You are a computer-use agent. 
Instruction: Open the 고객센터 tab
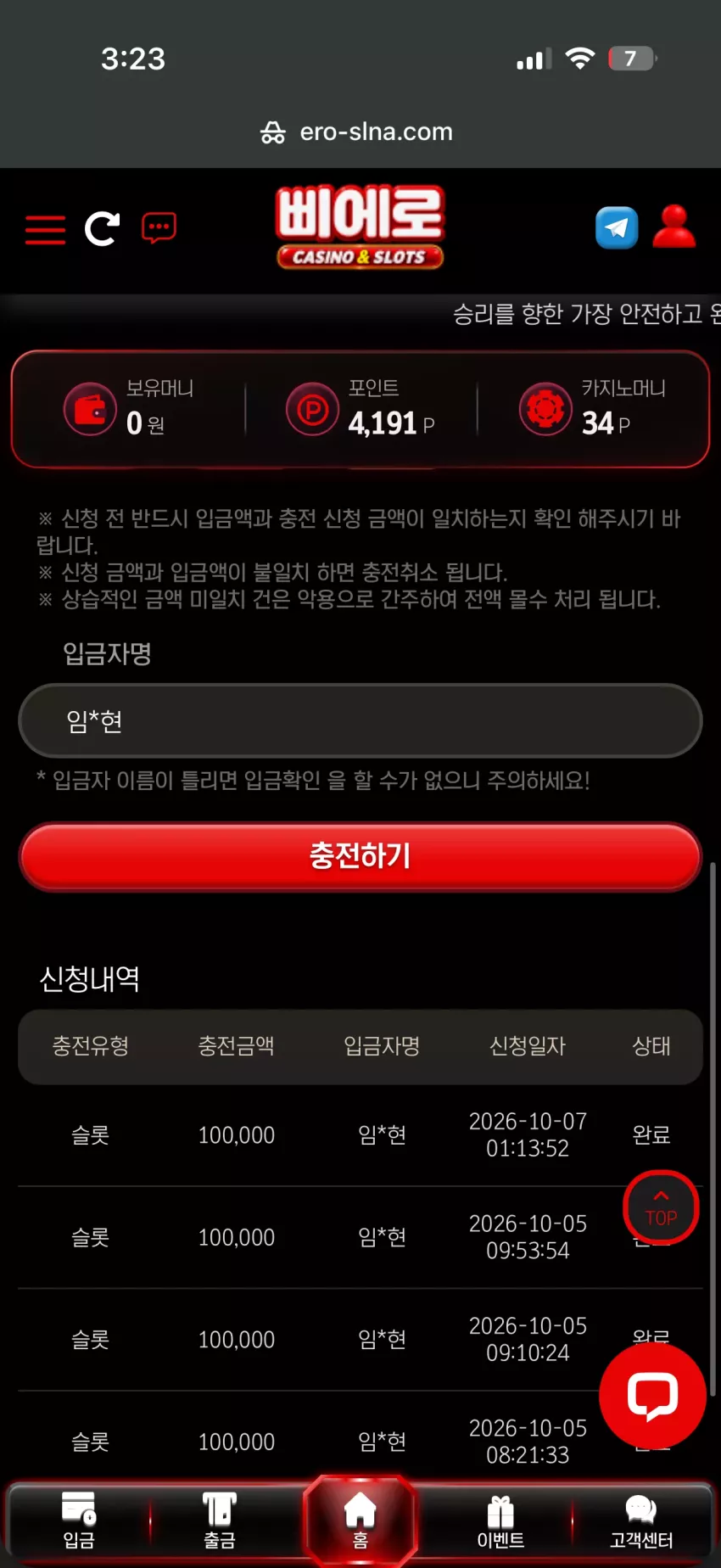click(641, 1521)
